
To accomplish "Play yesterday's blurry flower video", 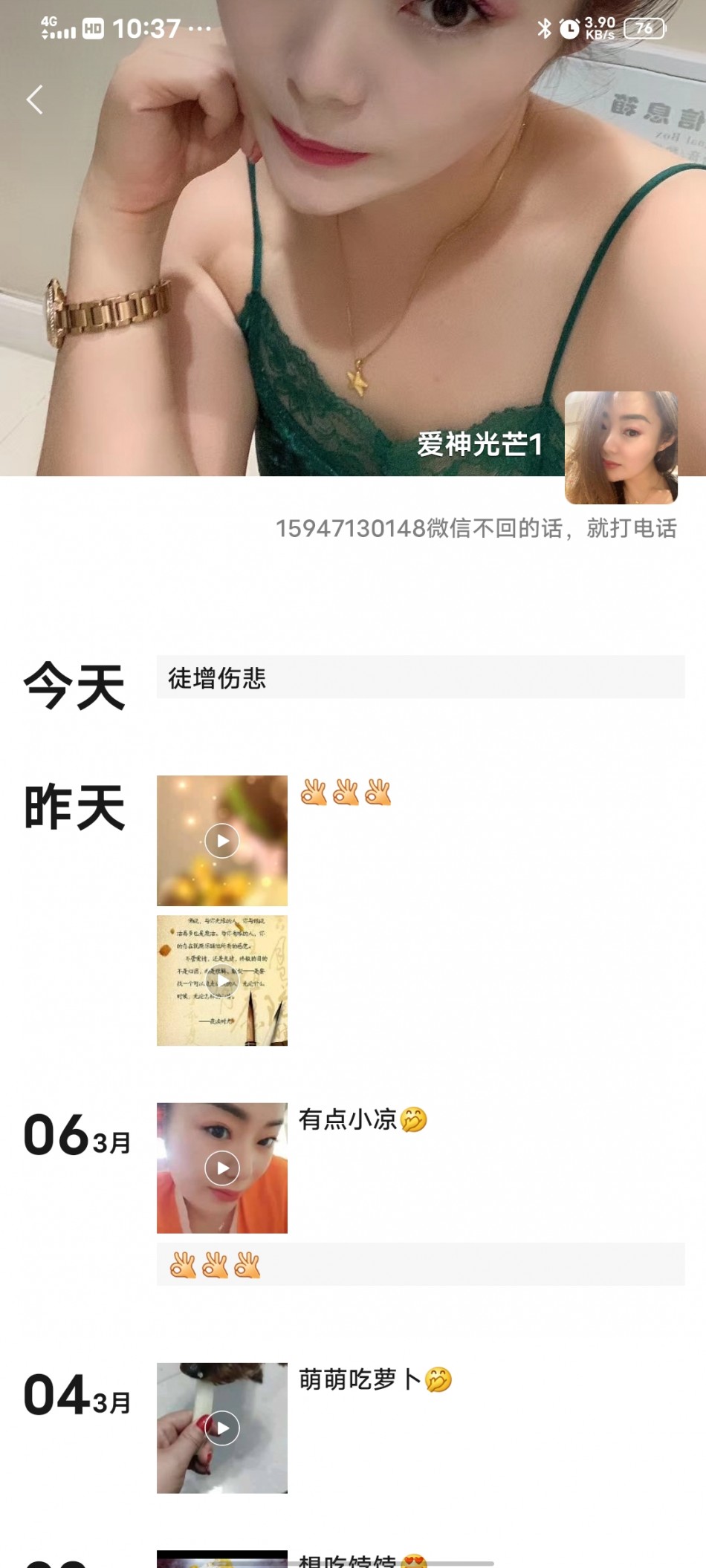I will coord(221,841).
